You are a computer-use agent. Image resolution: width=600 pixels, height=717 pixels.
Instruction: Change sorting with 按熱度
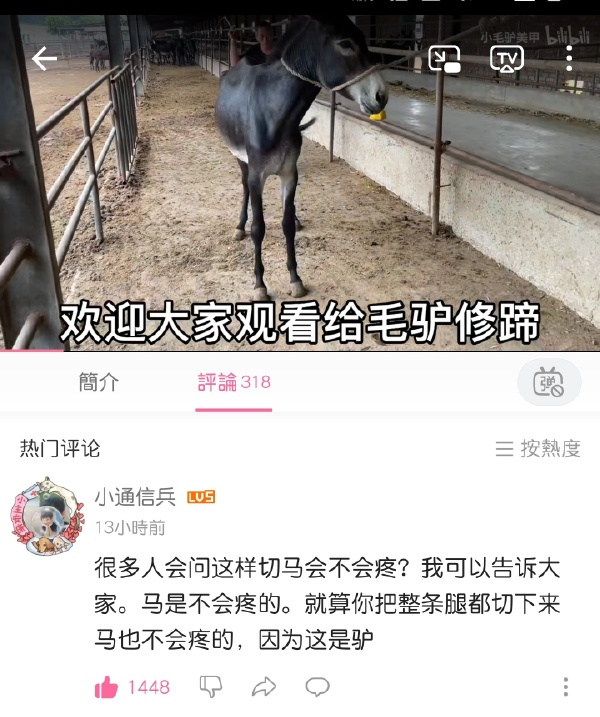(x=538, y=449)
